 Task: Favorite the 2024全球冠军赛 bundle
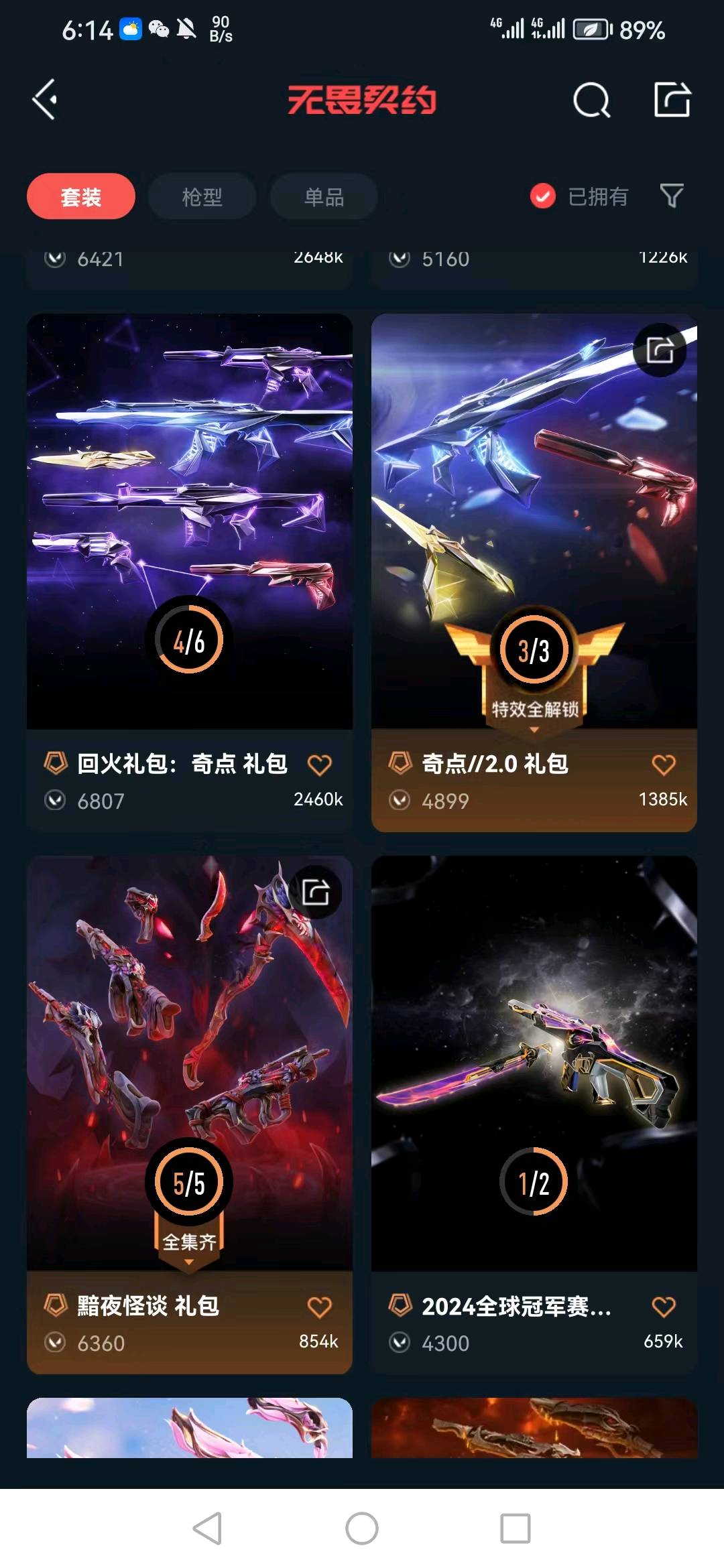pyautogui.click(x=664, y=1307)
